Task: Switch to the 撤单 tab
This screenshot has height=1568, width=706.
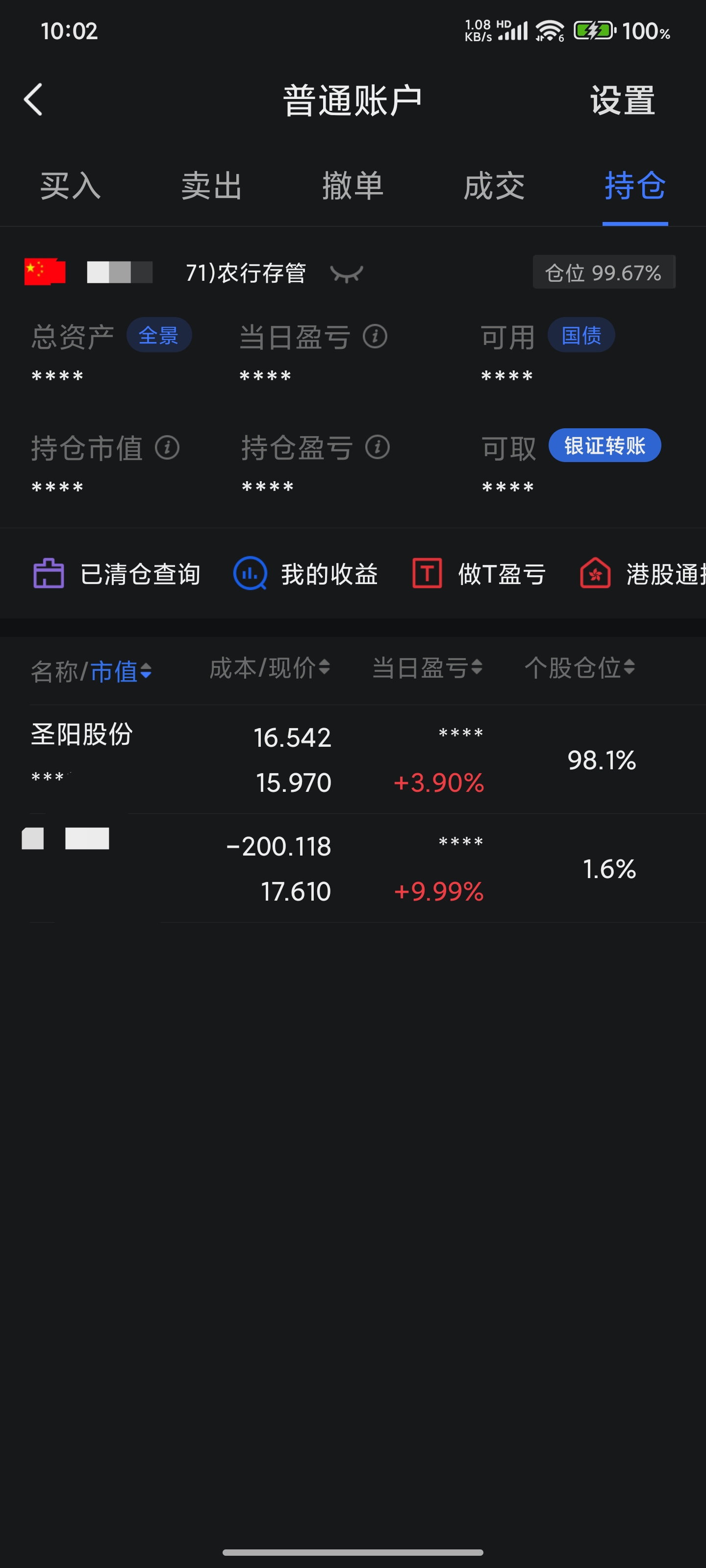Action: click(353, 186)
